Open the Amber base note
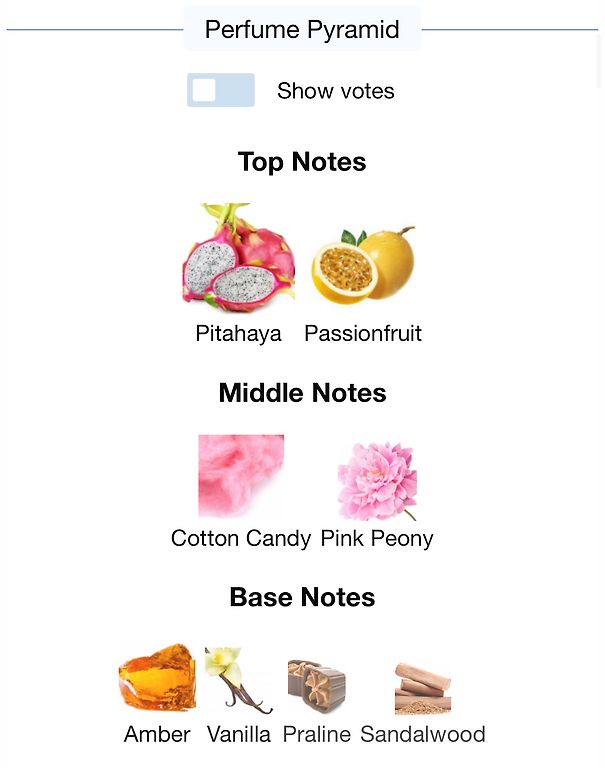Screen dimensions: 605x768 (157, 680)
